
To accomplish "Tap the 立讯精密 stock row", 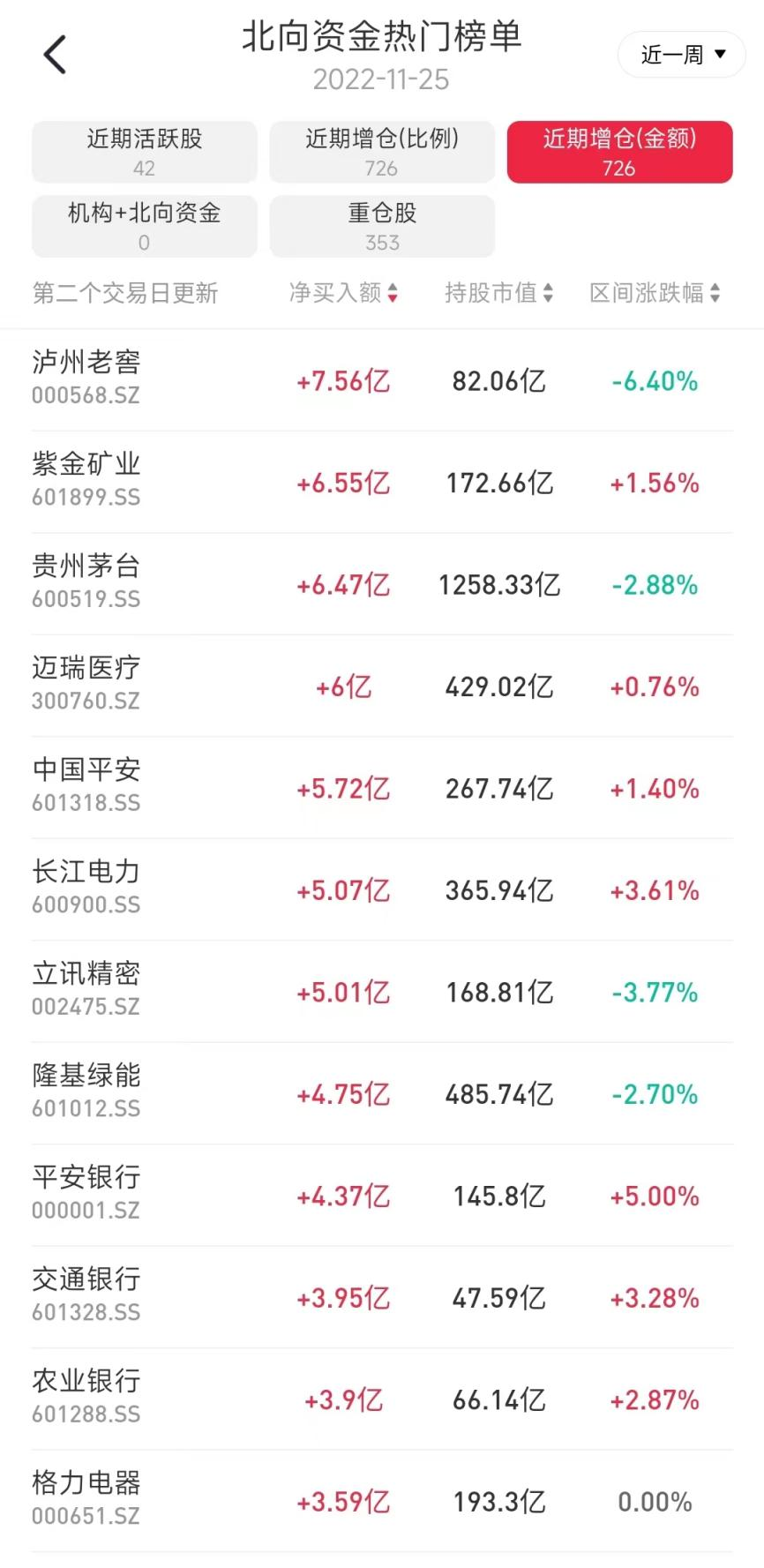I will (382, 992).
